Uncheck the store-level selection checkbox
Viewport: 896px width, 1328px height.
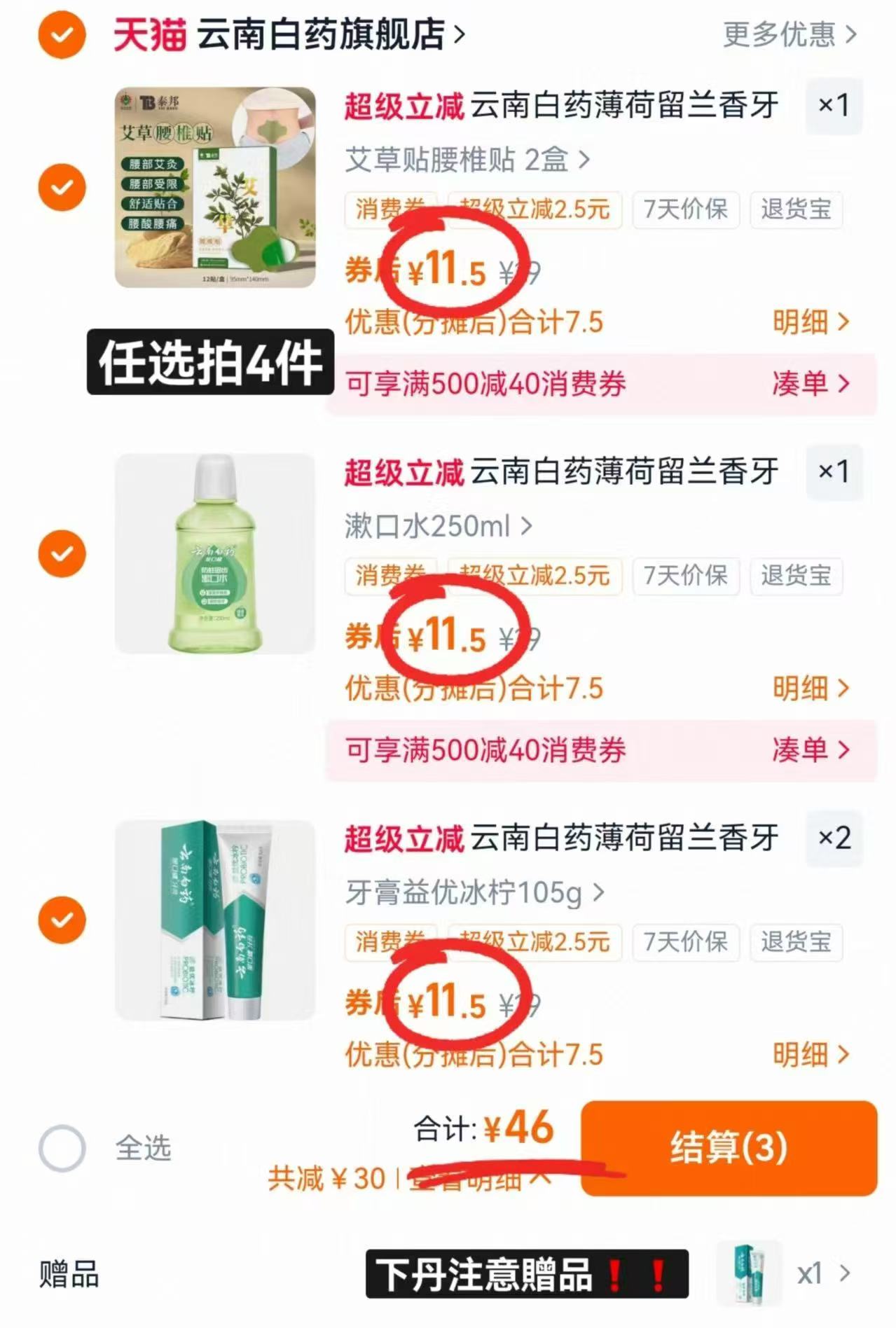61,33
